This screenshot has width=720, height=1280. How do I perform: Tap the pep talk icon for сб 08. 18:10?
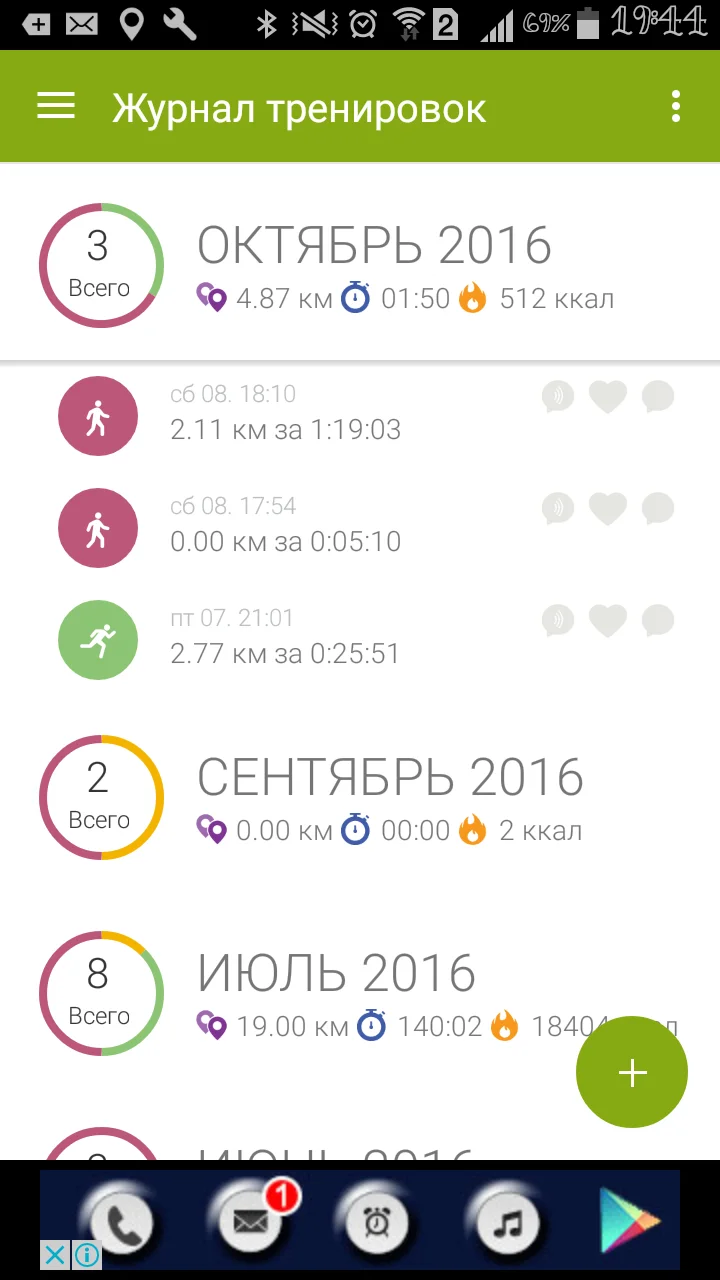(x=558, y=397)
